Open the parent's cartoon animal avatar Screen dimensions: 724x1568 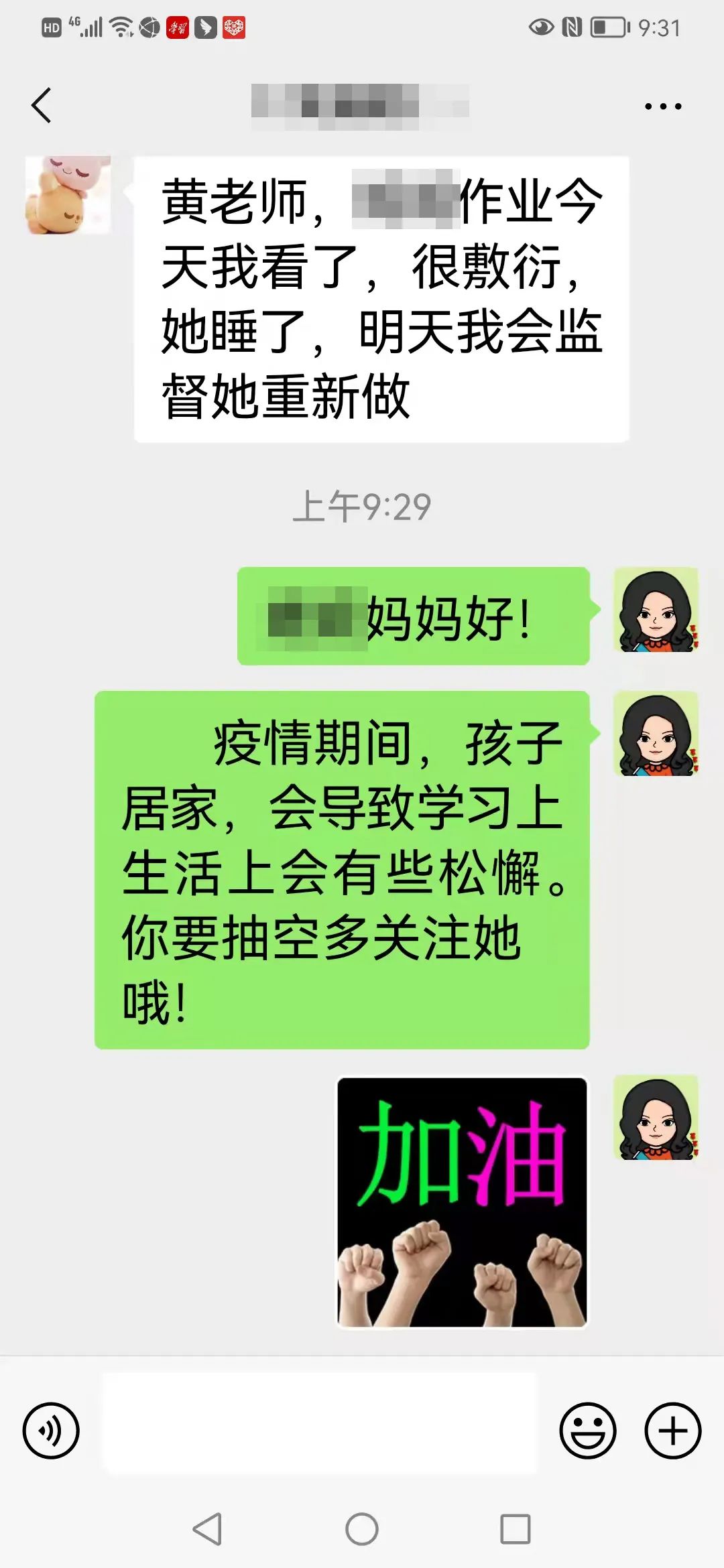[x=68, y=196]
